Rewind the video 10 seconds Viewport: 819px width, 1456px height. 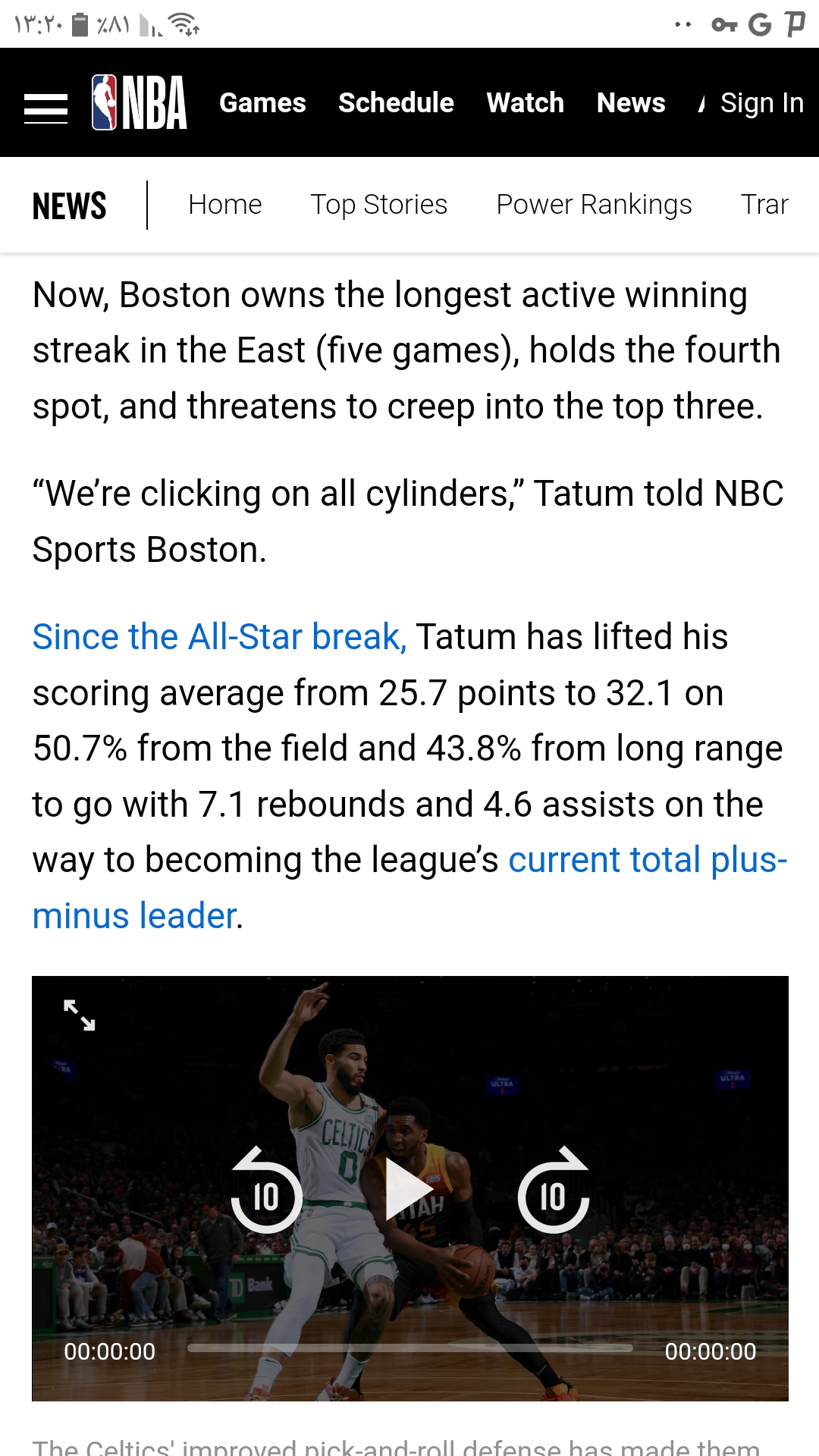point(266,1190)
